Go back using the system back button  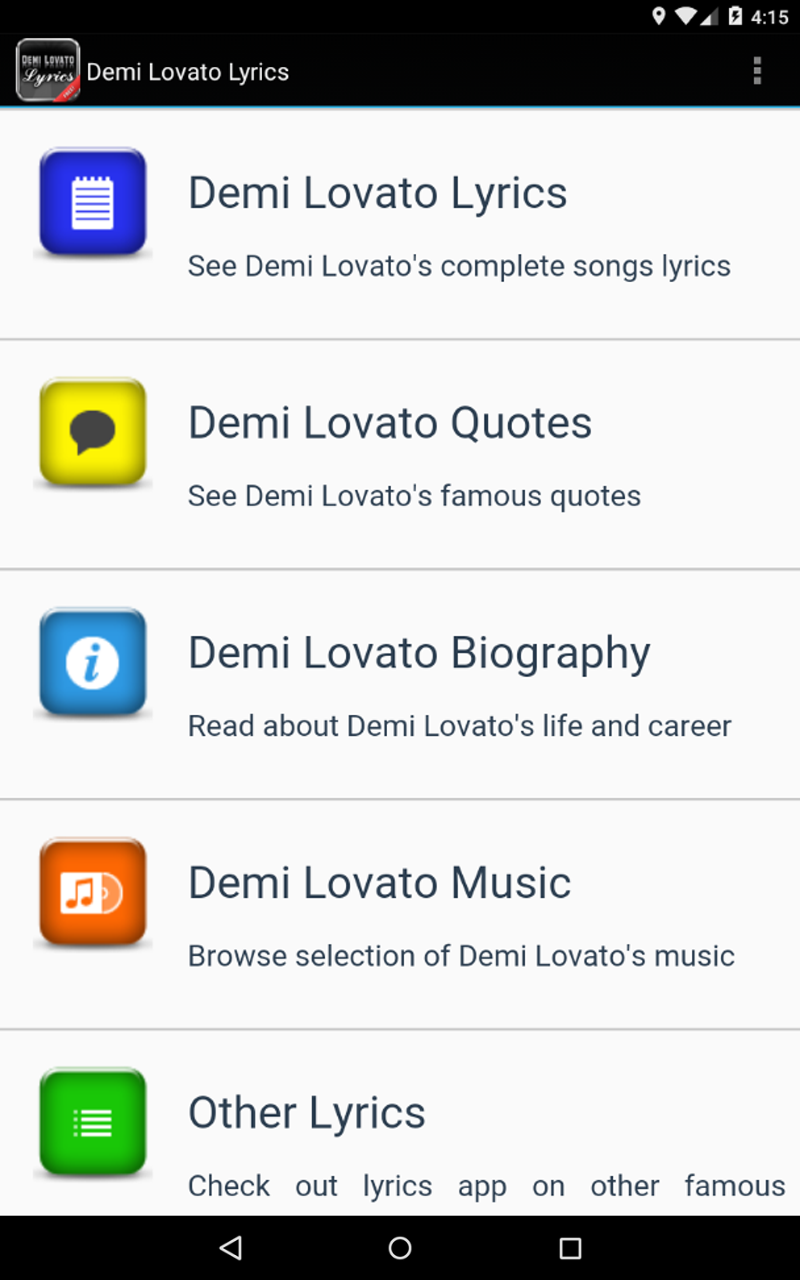click(x=231, y=1247)
